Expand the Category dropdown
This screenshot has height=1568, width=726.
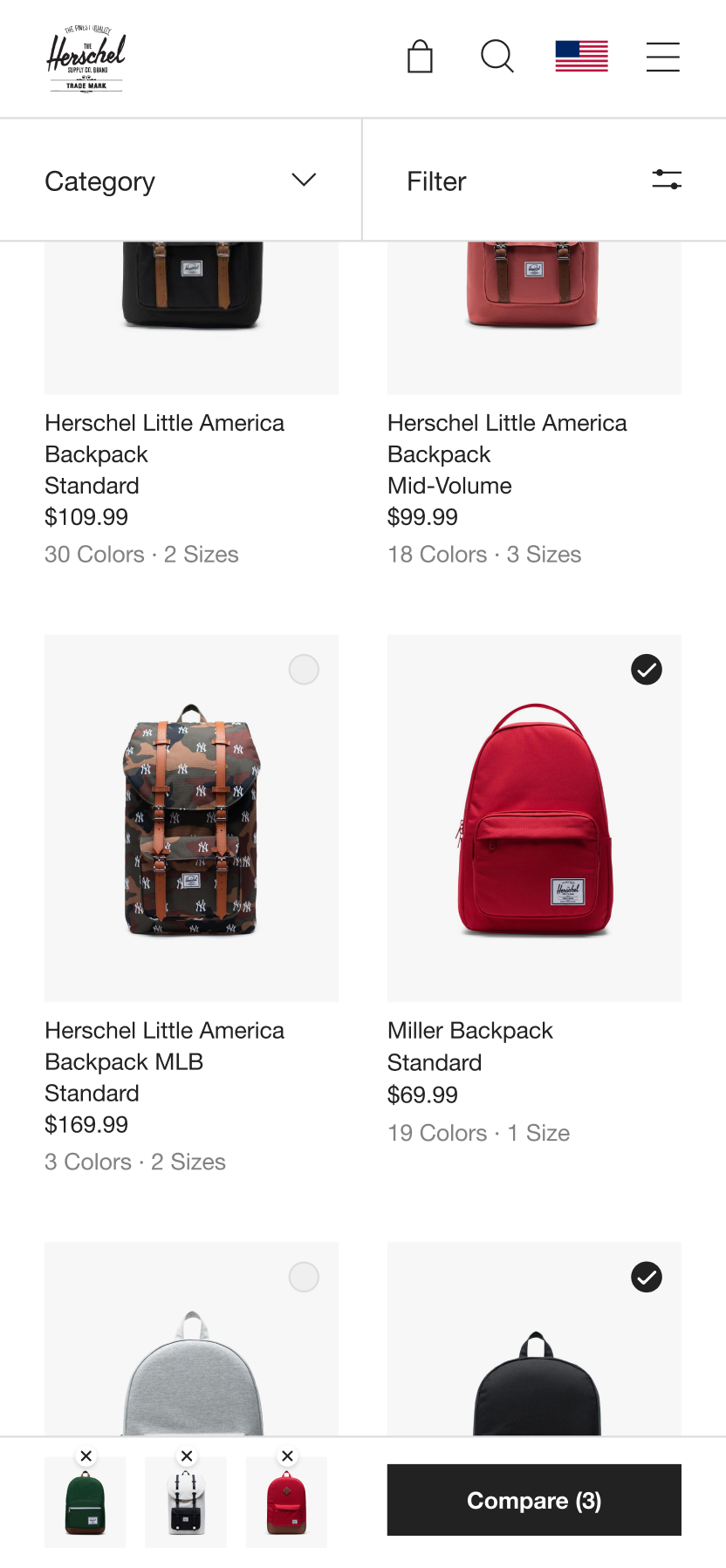181,181
